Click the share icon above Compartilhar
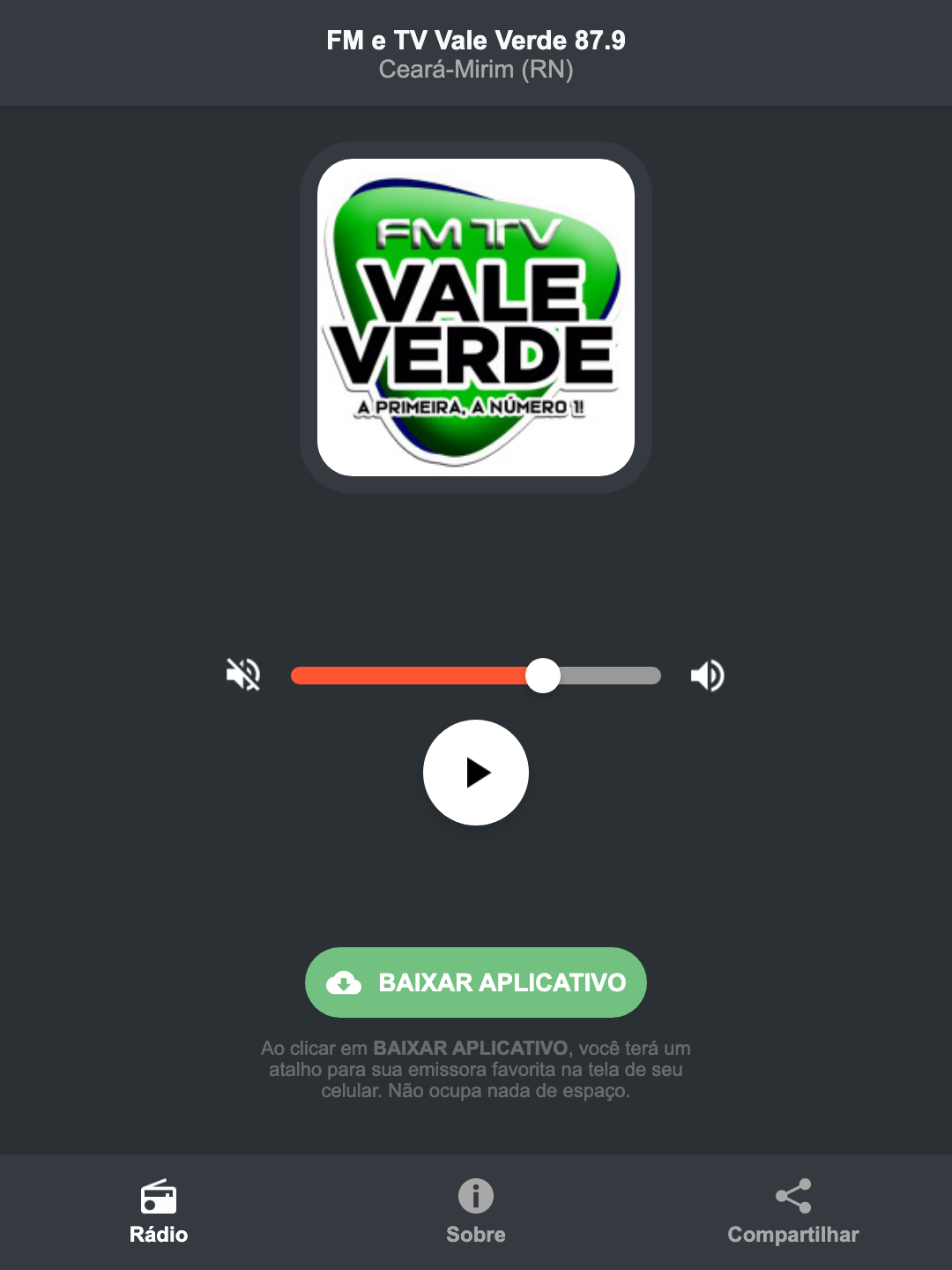The height and width of the screenshot is (1270, 952). click(792, 1198)
